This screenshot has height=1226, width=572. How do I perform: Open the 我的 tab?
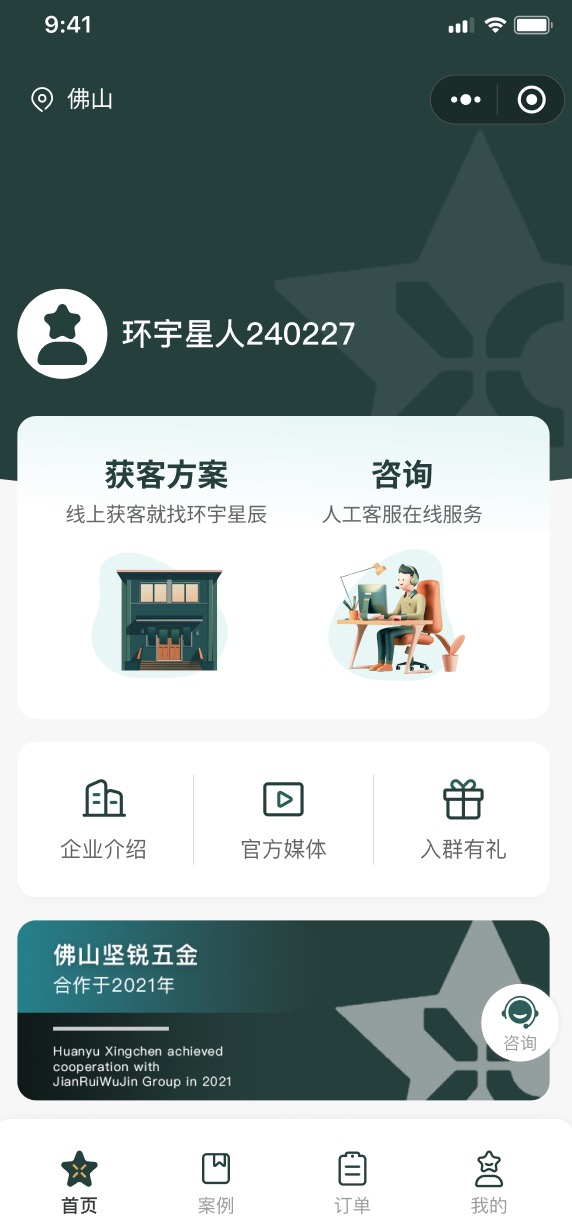pos(489,1183)
